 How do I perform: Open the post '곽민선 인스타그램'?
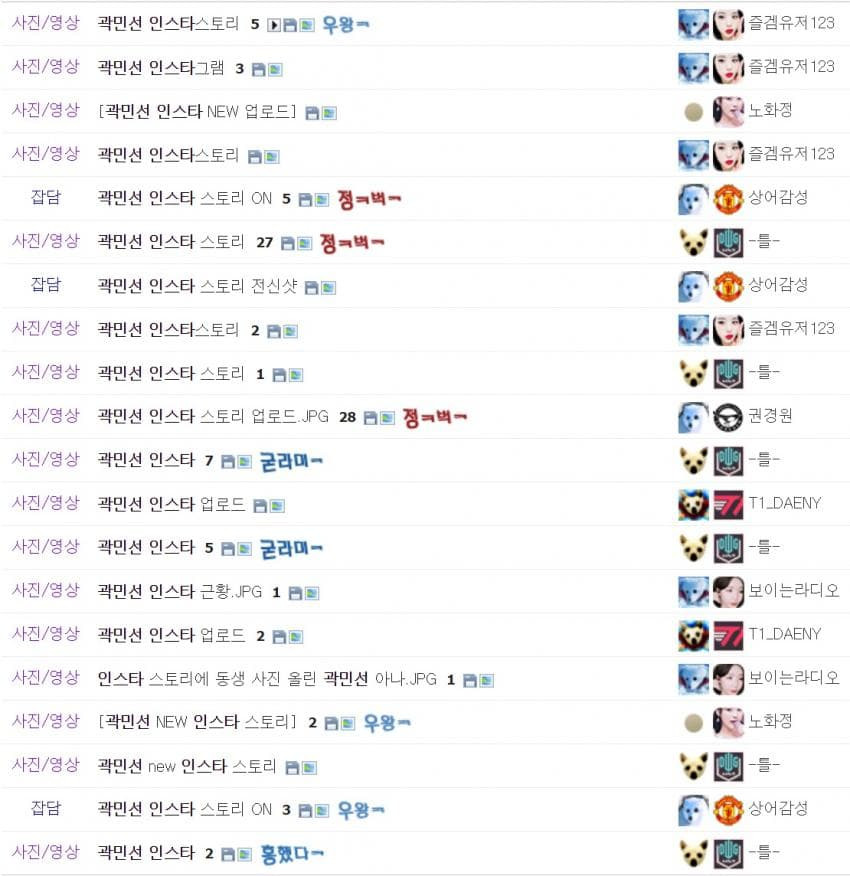[x=162, y=68]
